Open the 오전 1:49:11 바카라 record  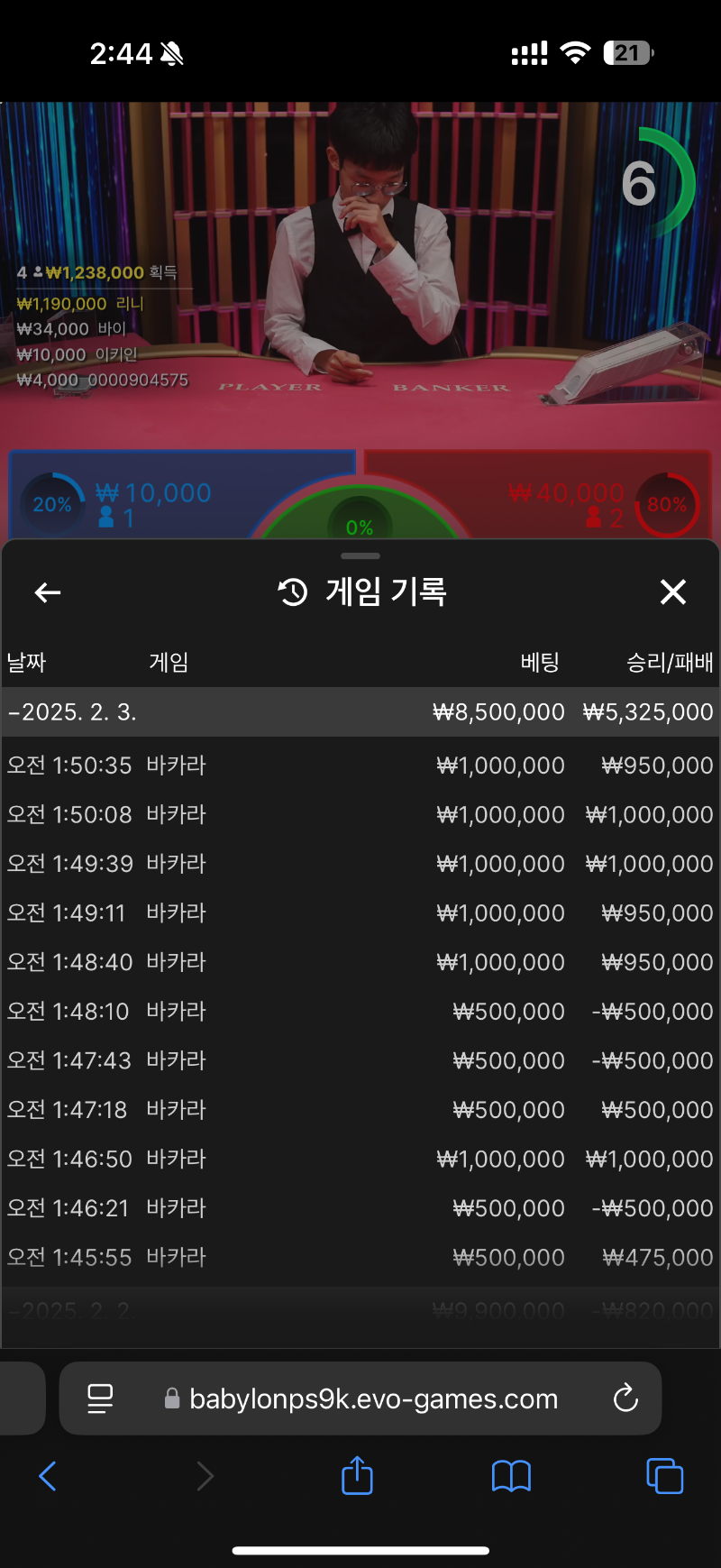click(360, 913)
